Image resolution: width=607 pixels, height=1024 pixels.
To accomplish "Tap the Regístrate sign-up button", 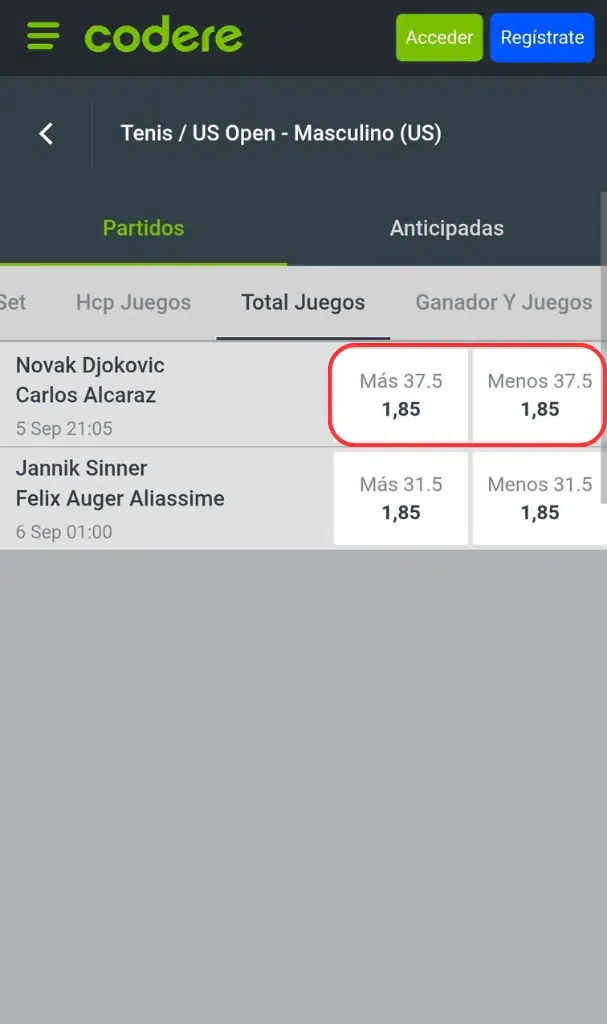I will tap(541, 38).
